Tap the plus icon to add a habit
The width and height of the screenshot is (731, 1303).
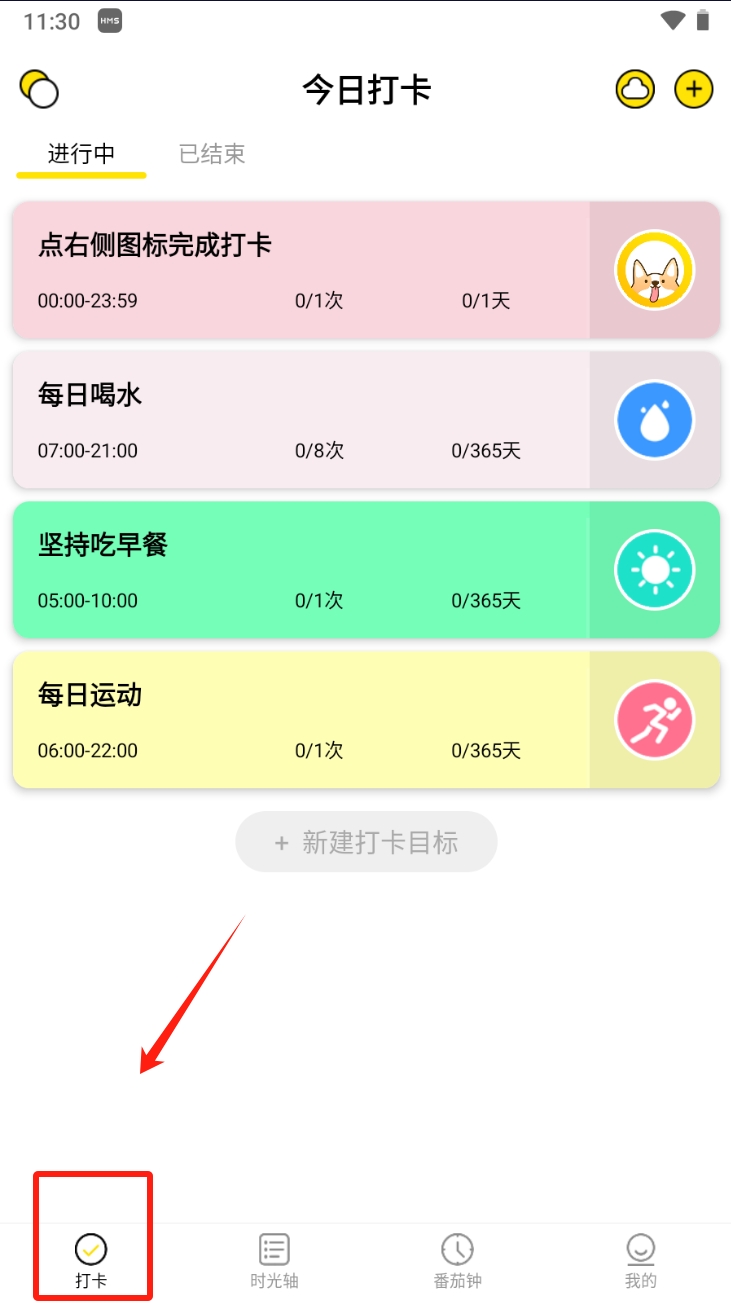tap(694, 90)
